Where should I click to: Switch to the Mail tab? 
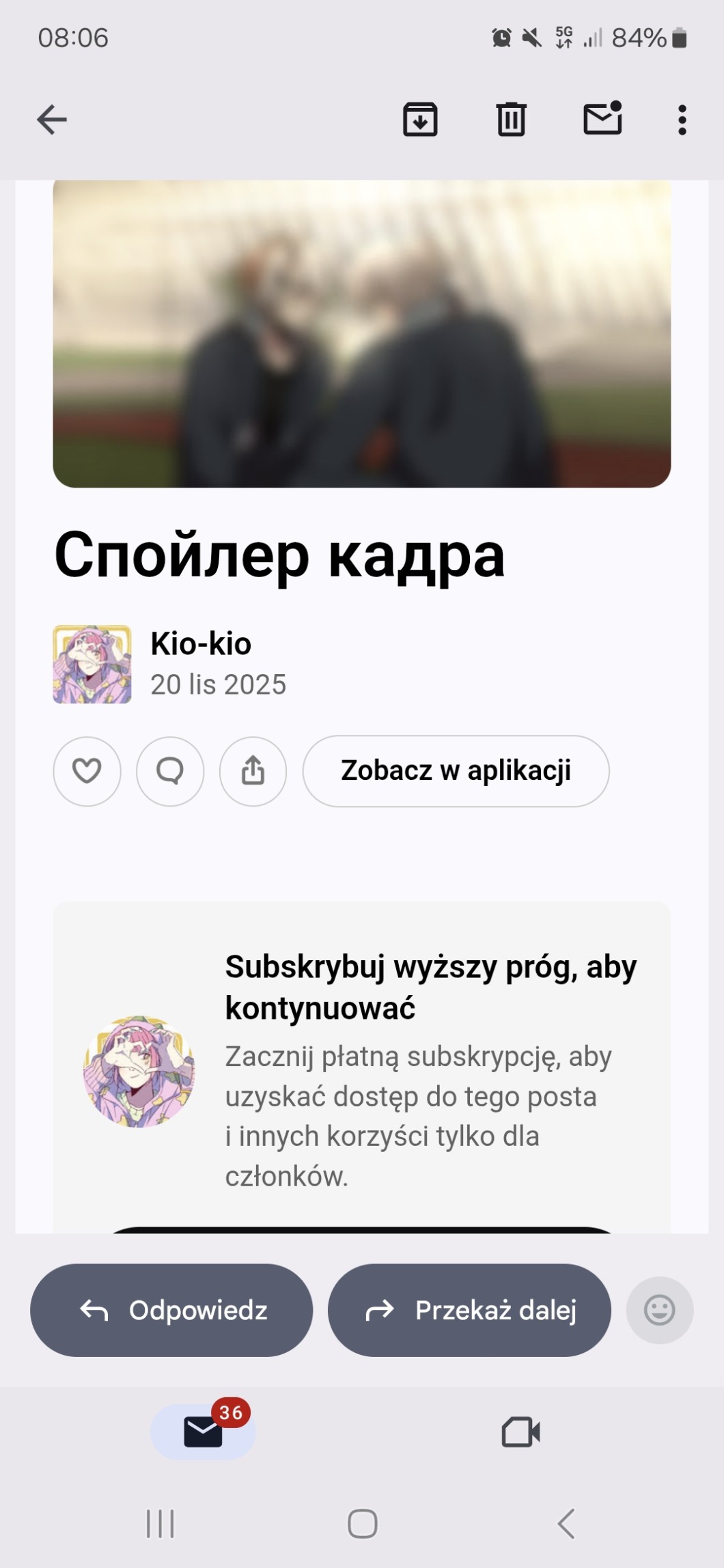point(203,1431)
